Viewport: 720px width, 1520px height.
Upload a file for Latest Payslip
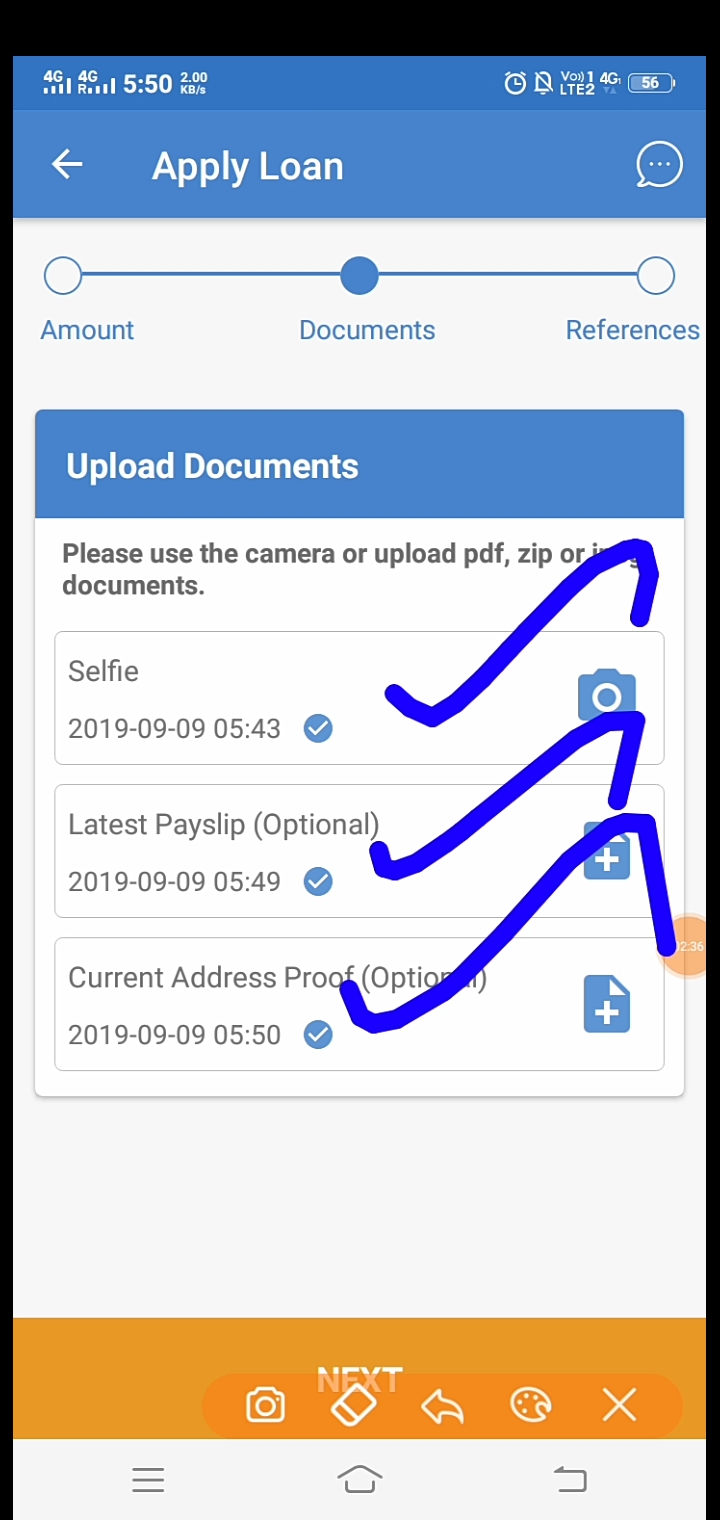606,855
